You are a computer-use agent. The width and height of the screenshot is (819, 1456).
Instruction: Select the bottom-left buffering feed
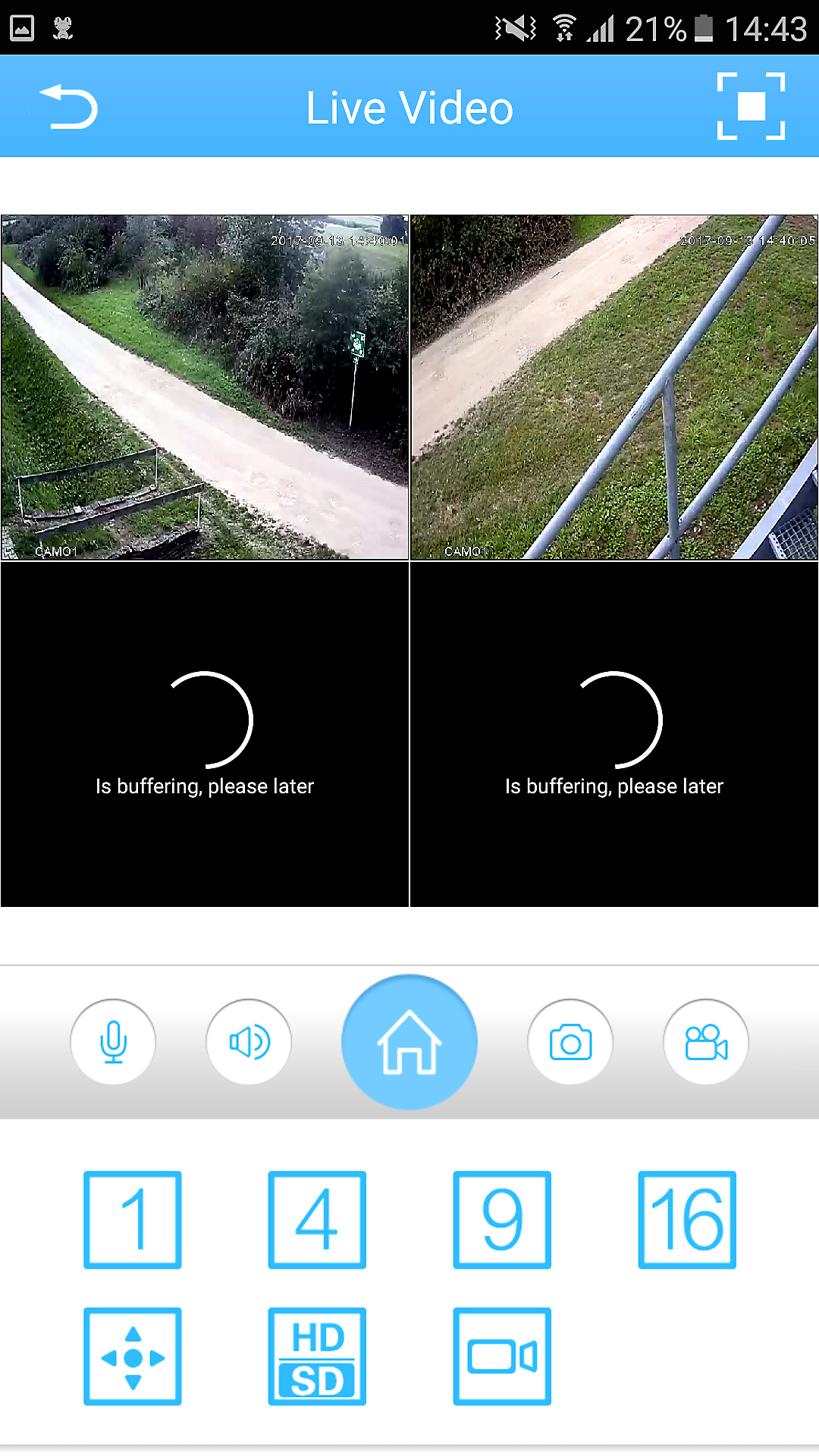pos(205,734)
